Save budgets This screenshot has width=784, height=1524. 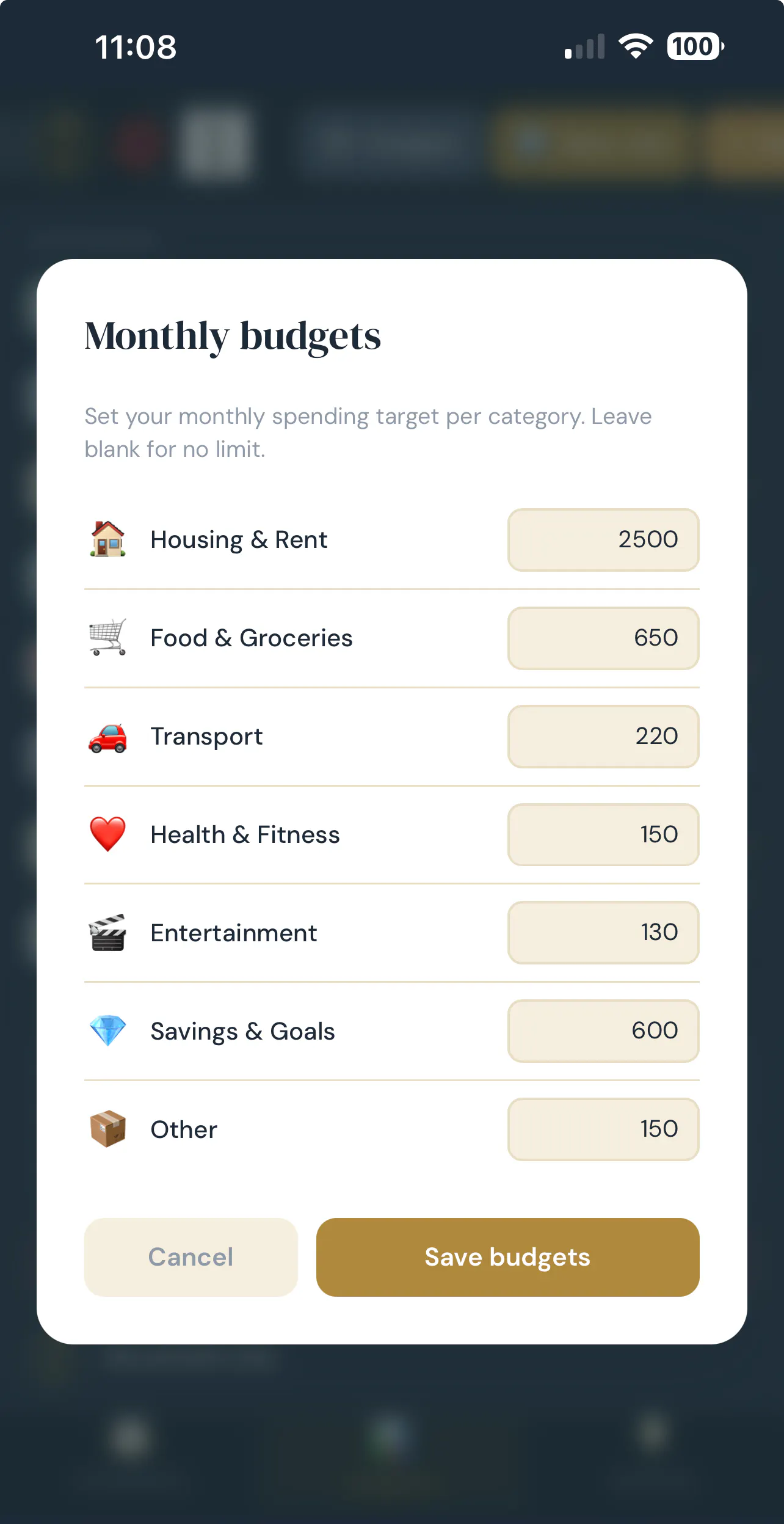tap(508, 1257)
